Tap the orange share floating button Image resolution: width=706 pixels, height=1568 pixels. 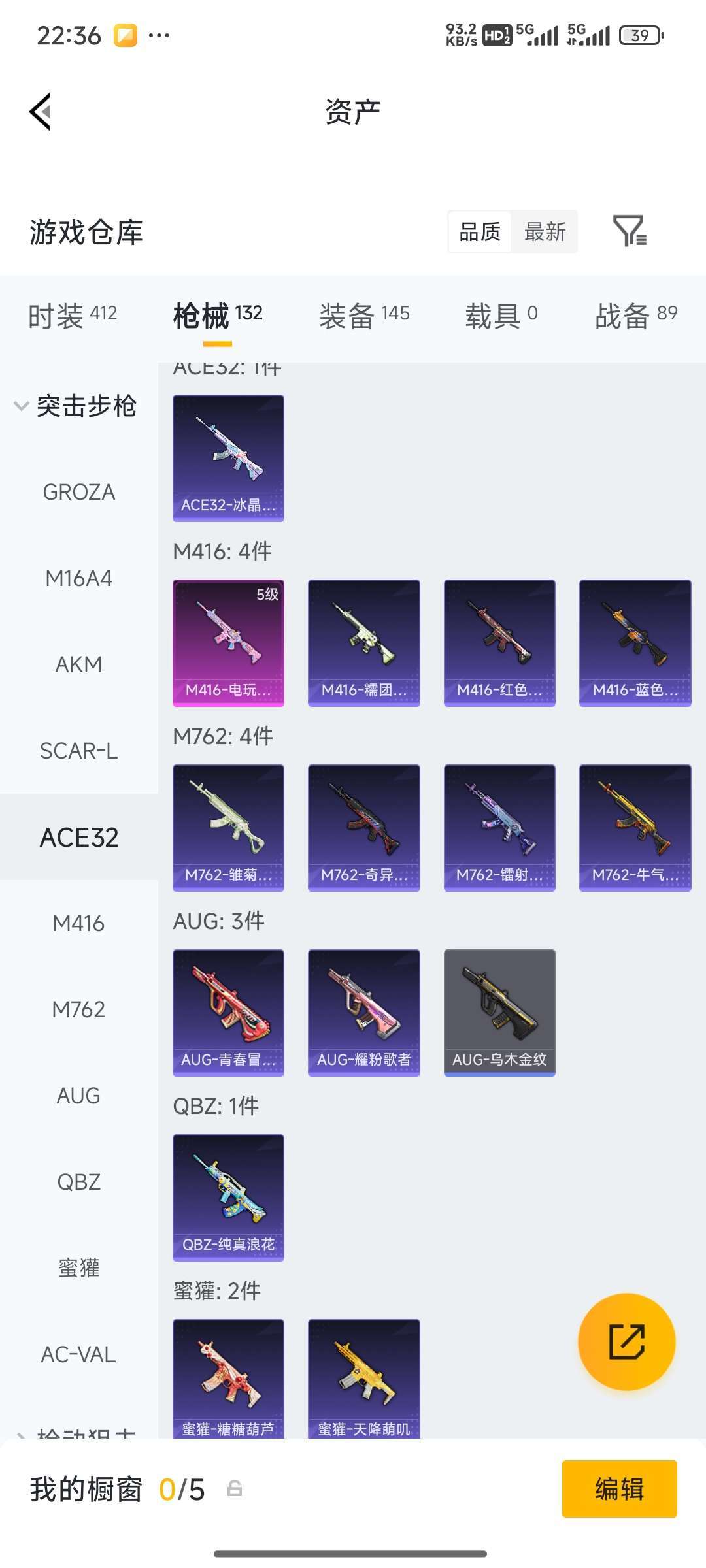tap(626, 1341)
